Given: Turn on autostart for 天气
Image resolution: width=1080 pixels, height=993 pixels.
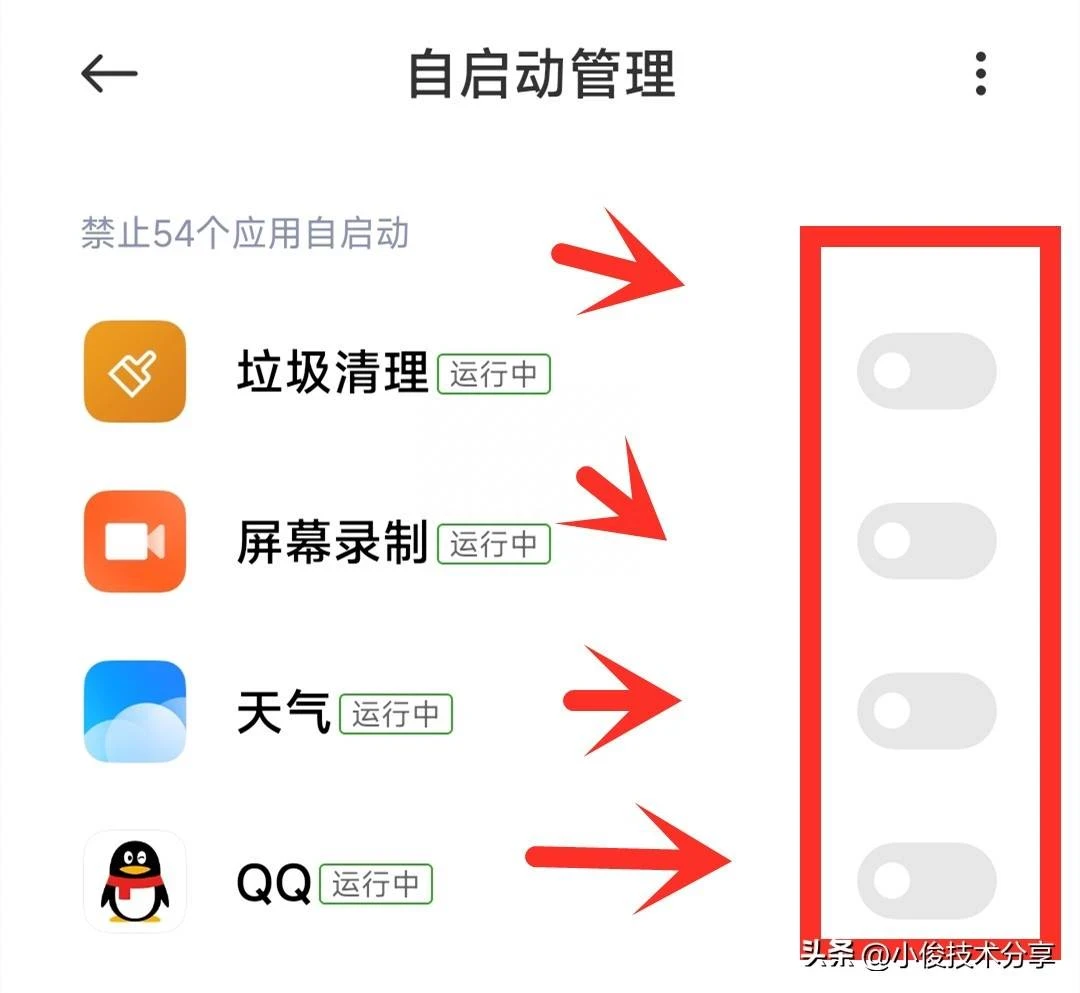Looking at the screenshot, I should point(926,712).
